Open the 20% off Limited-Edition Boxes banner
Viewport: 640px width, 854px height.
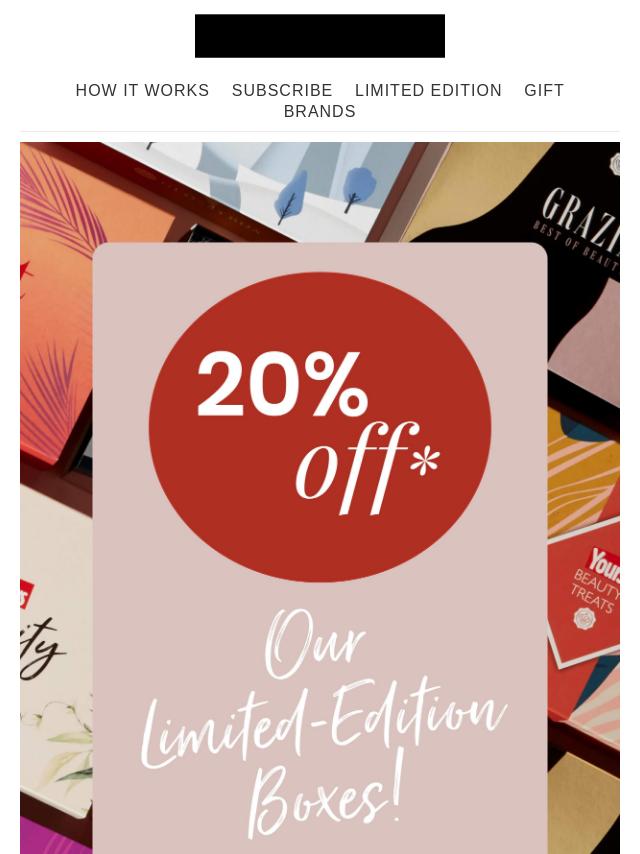click(320, 500)
